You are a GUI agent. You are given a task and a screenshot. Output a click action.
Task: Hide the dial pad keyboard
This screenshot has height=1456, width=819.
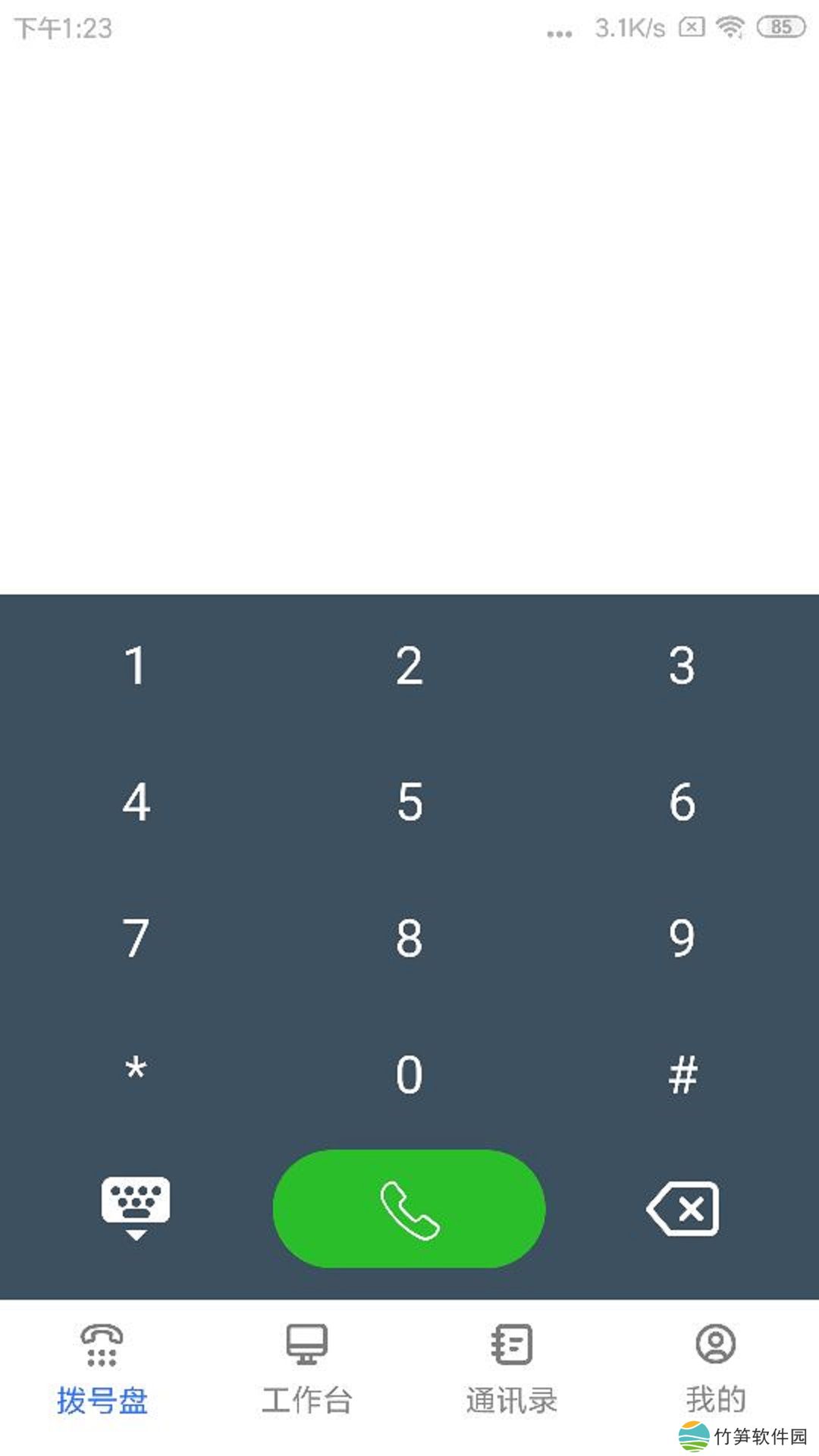(136, 1208)
